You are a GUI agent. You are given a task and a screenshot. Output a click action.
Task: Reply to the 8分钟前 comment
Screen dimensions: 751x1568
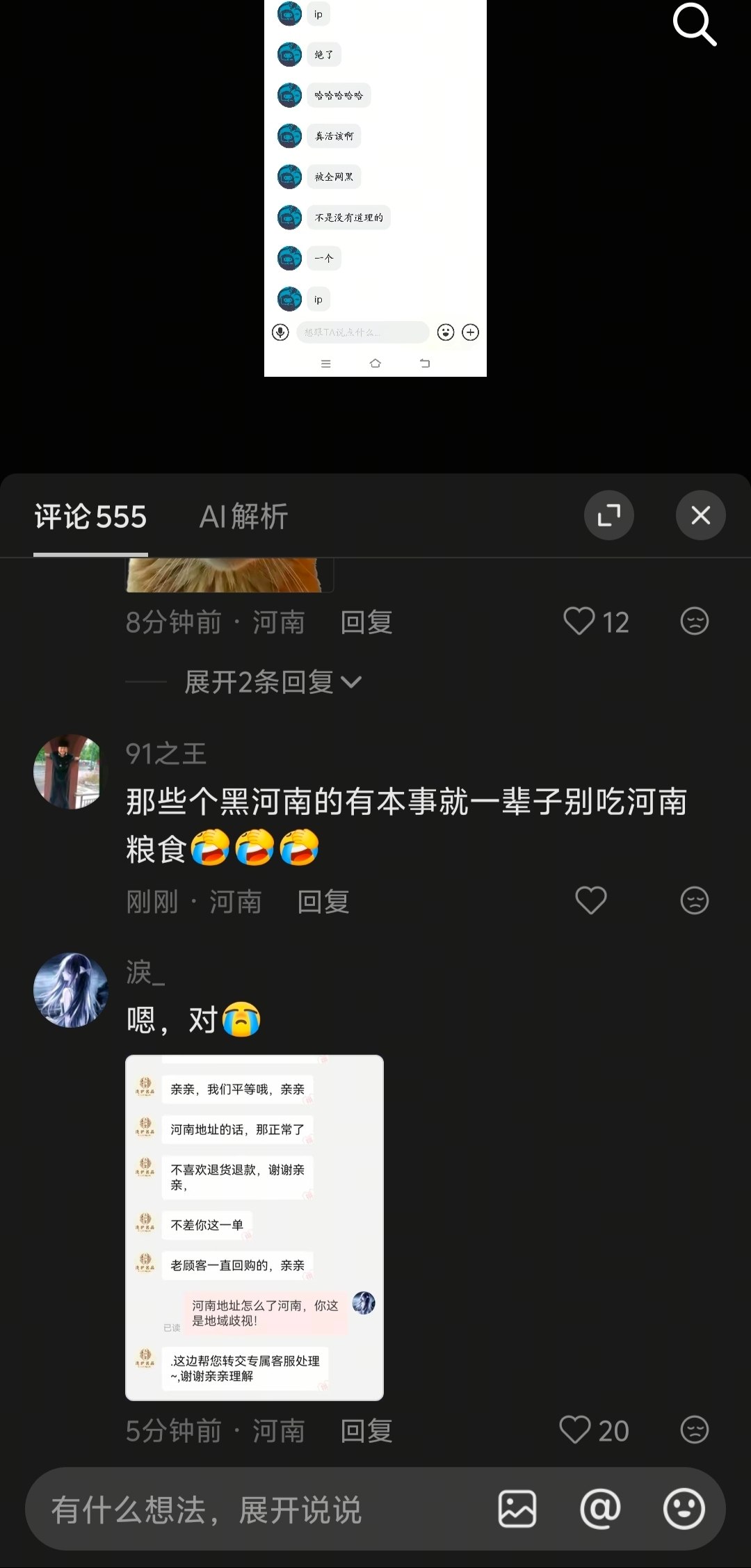(x=366, y=622)
